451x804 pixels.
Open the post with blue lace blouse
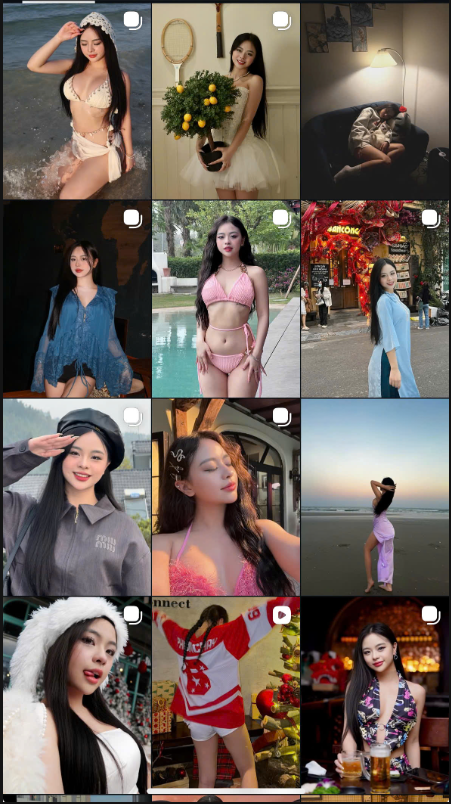pyautogui.click(x=77, y=299)
